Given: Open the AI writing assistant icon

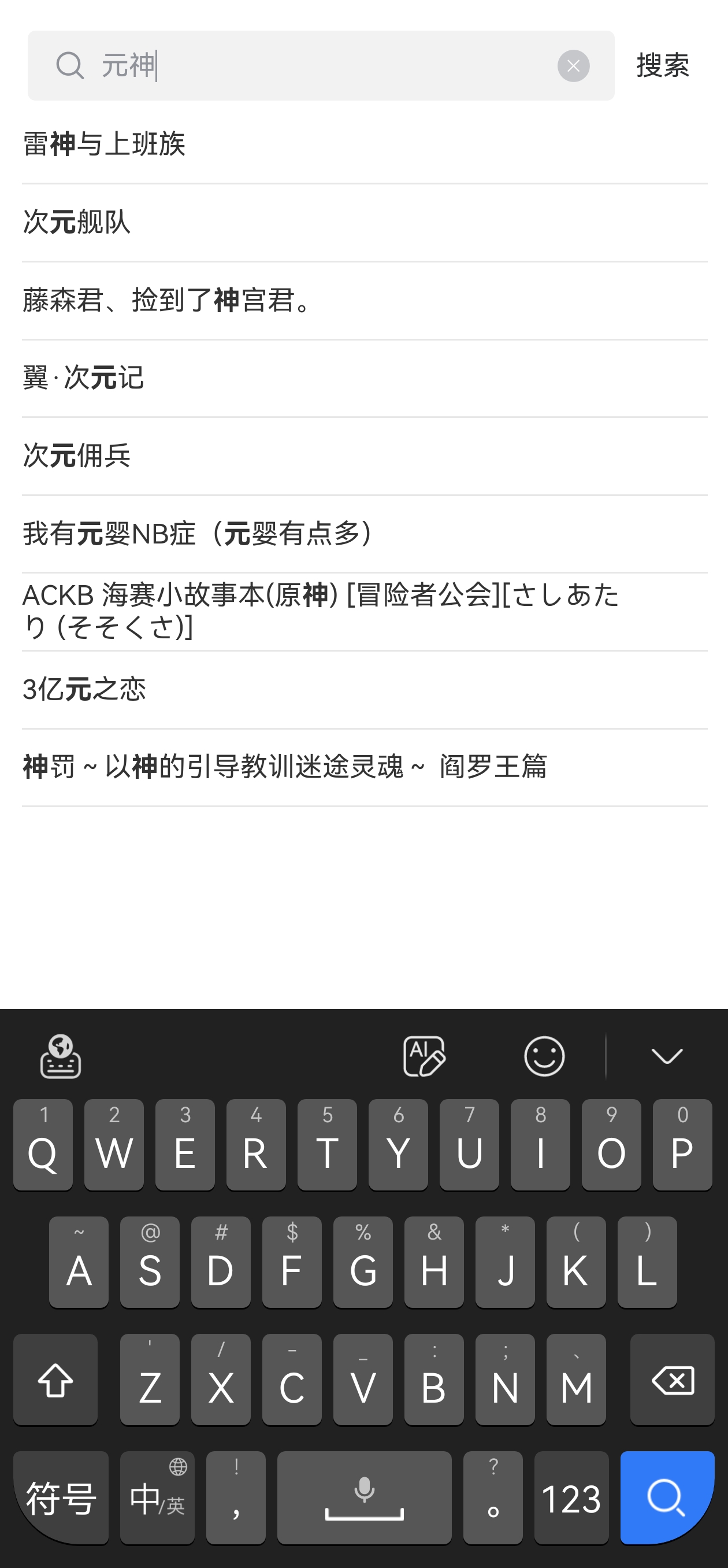Looking at the screenshot, I should (424, 1057).
